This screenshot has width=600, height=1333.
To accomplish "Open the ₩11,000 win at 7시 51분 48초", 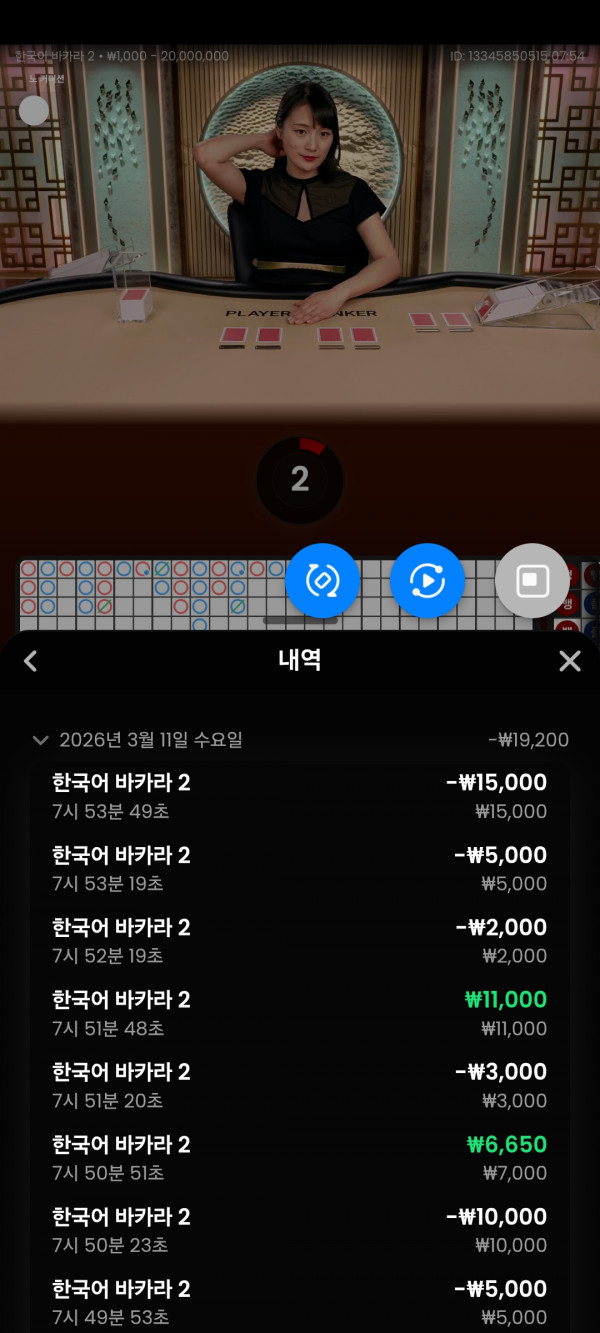I will [299, 1013].
